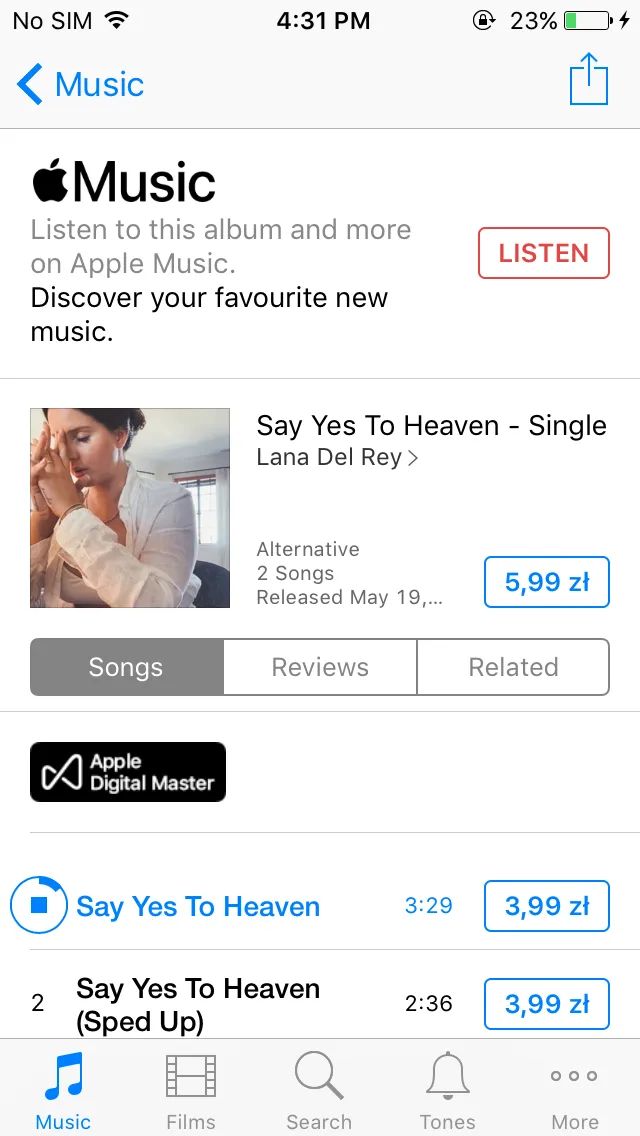The height and width of the screenshot is (1136, 640).
Task: Switch to the Related segment
Action: pos(513,667)
